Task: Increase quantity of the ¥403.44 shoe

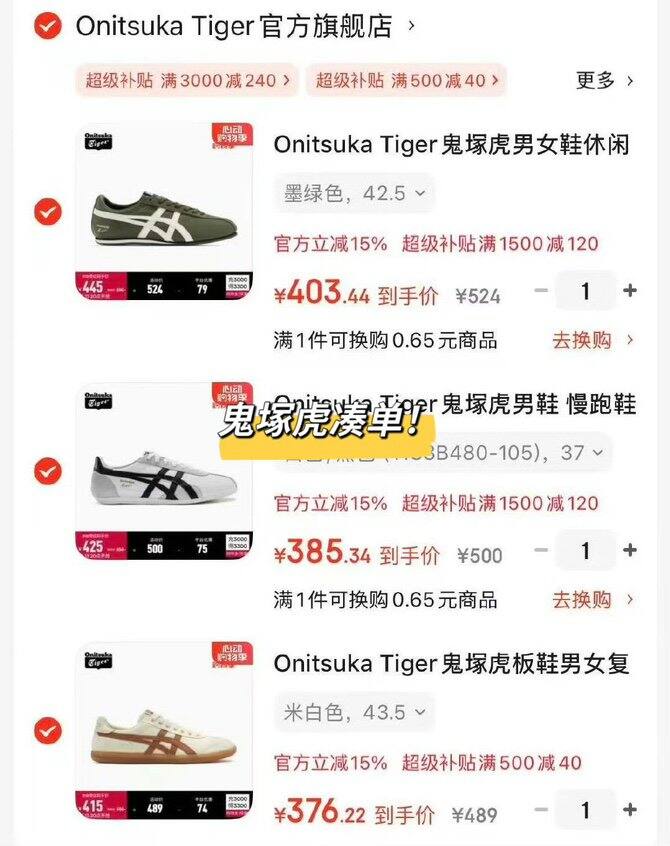Action: (630, 291)
